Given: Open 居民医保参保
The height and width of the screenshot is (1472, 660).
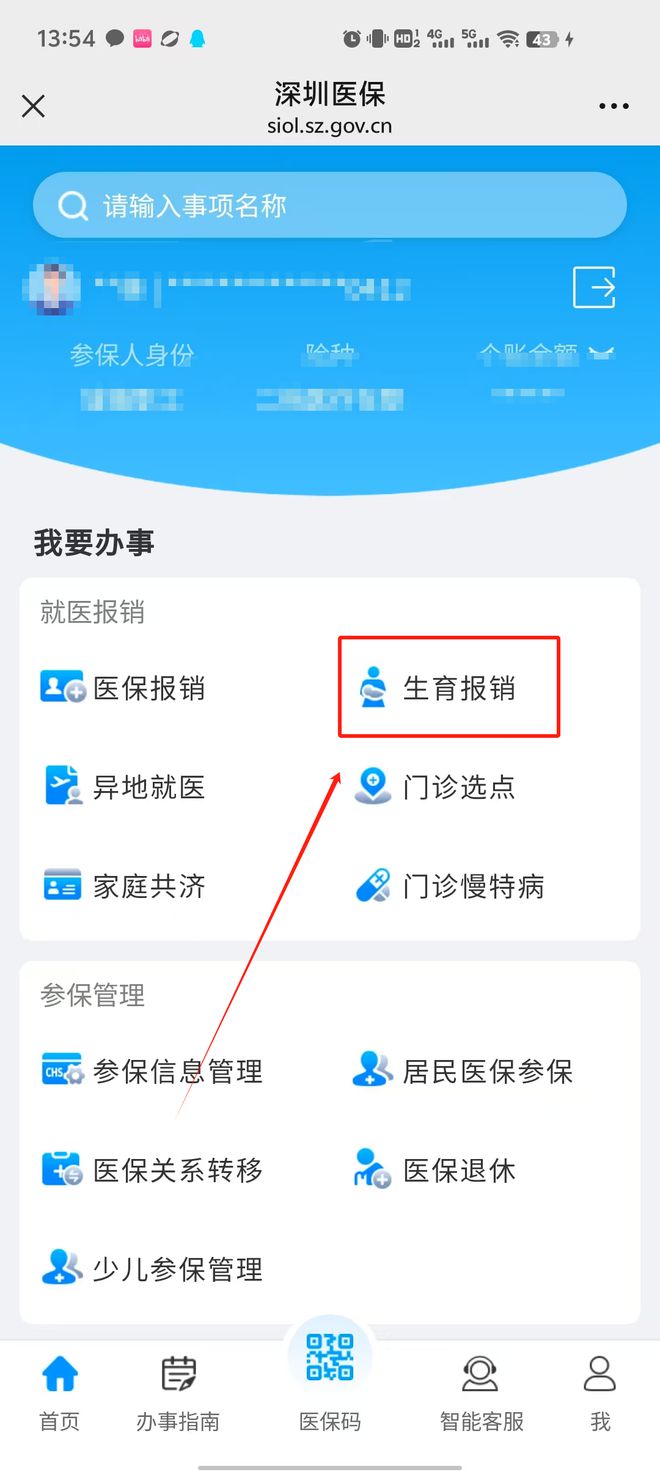Looking at the screenshot, I should (x=463, y=1072).
